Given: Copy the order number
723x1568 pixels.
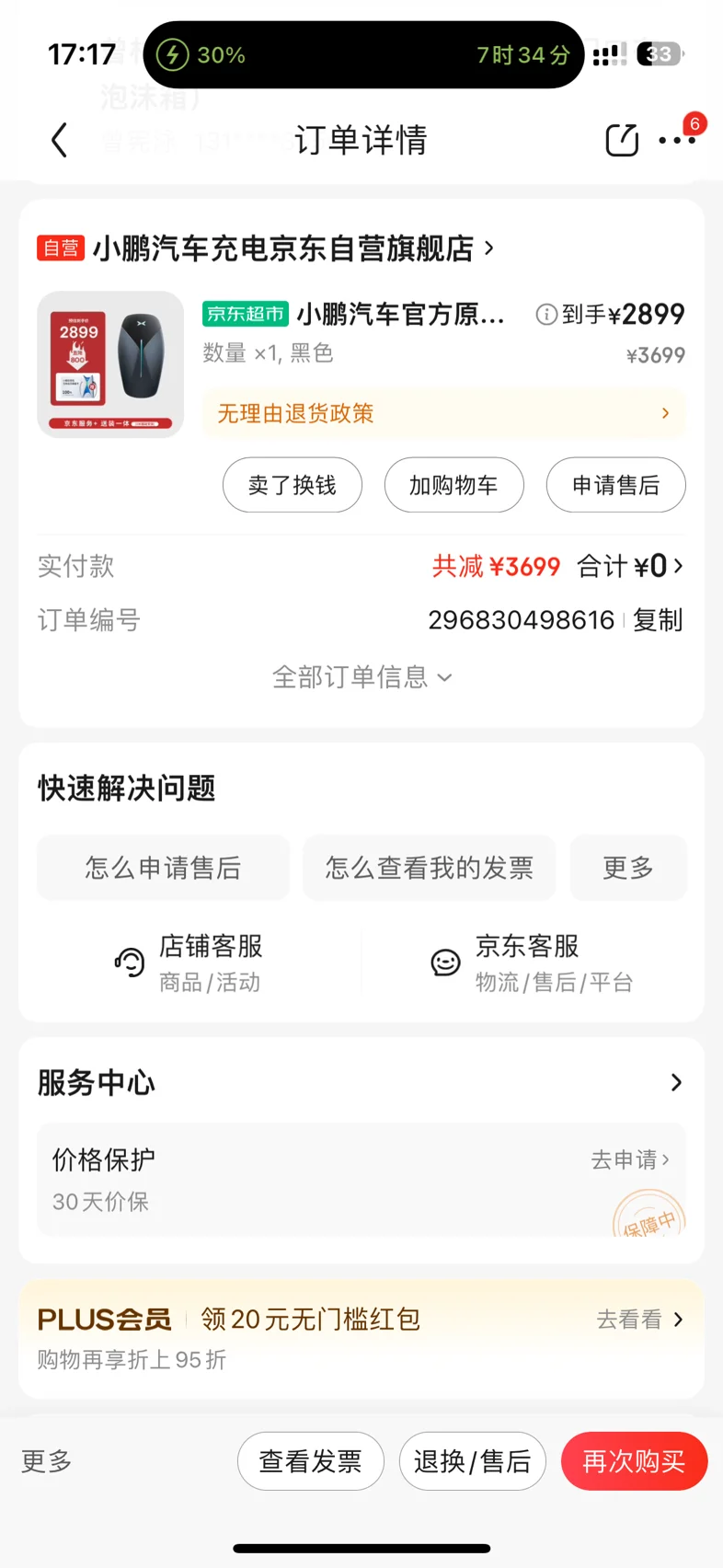Looking at the screenshot, I should [658, 620].
